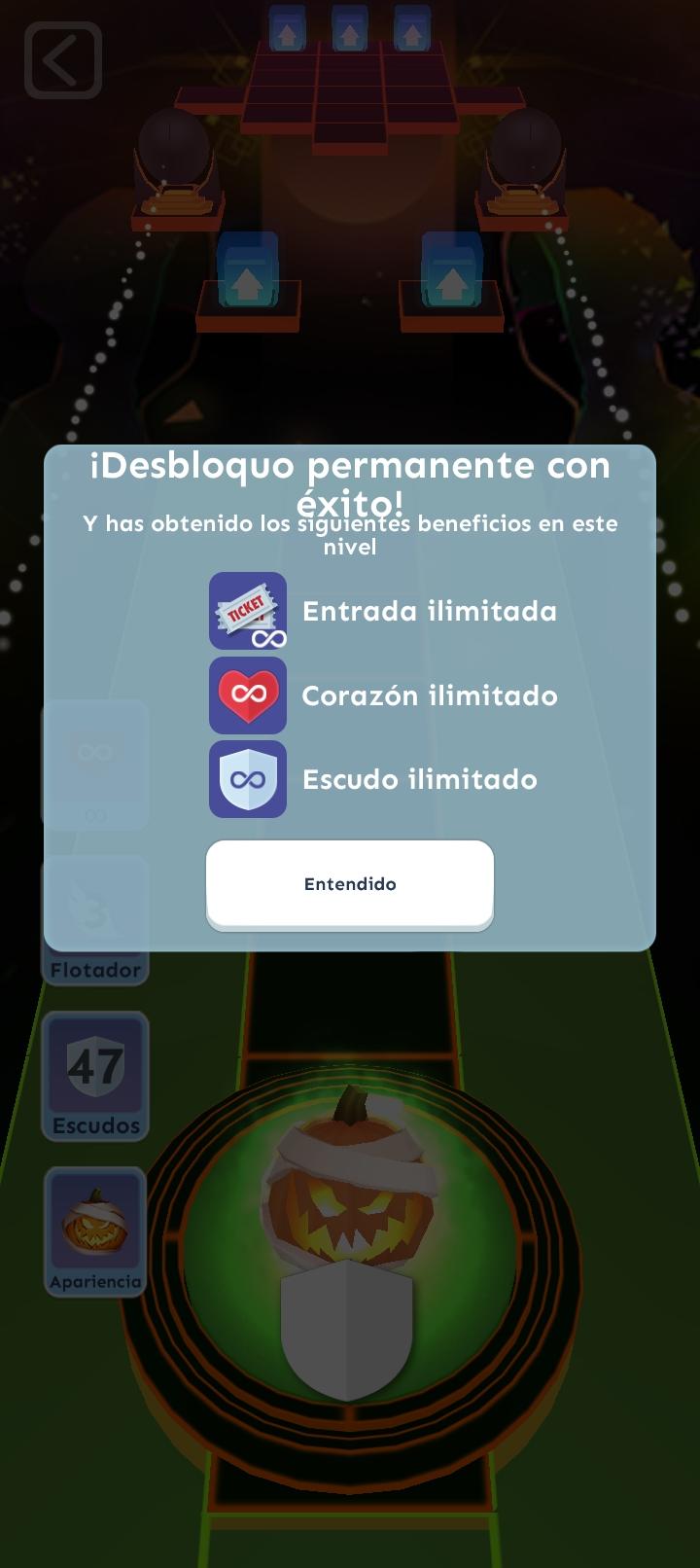
Task: Open the Escudos power-up tile
Action: tap(95, 1076)
